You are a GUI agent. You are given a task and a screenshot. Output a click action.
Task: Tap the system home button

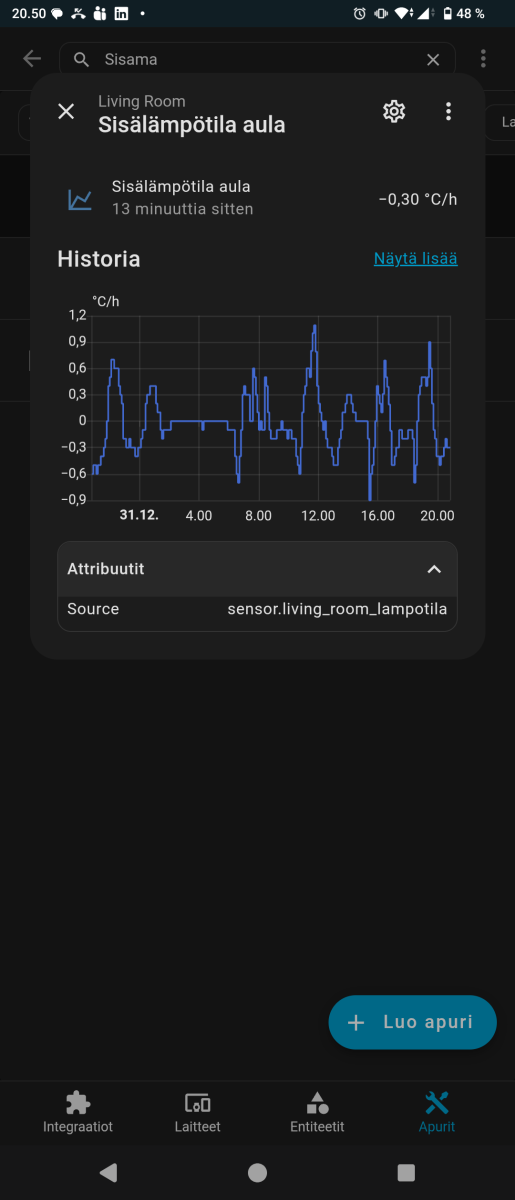pyautogui.click(x=257, y=1172)
